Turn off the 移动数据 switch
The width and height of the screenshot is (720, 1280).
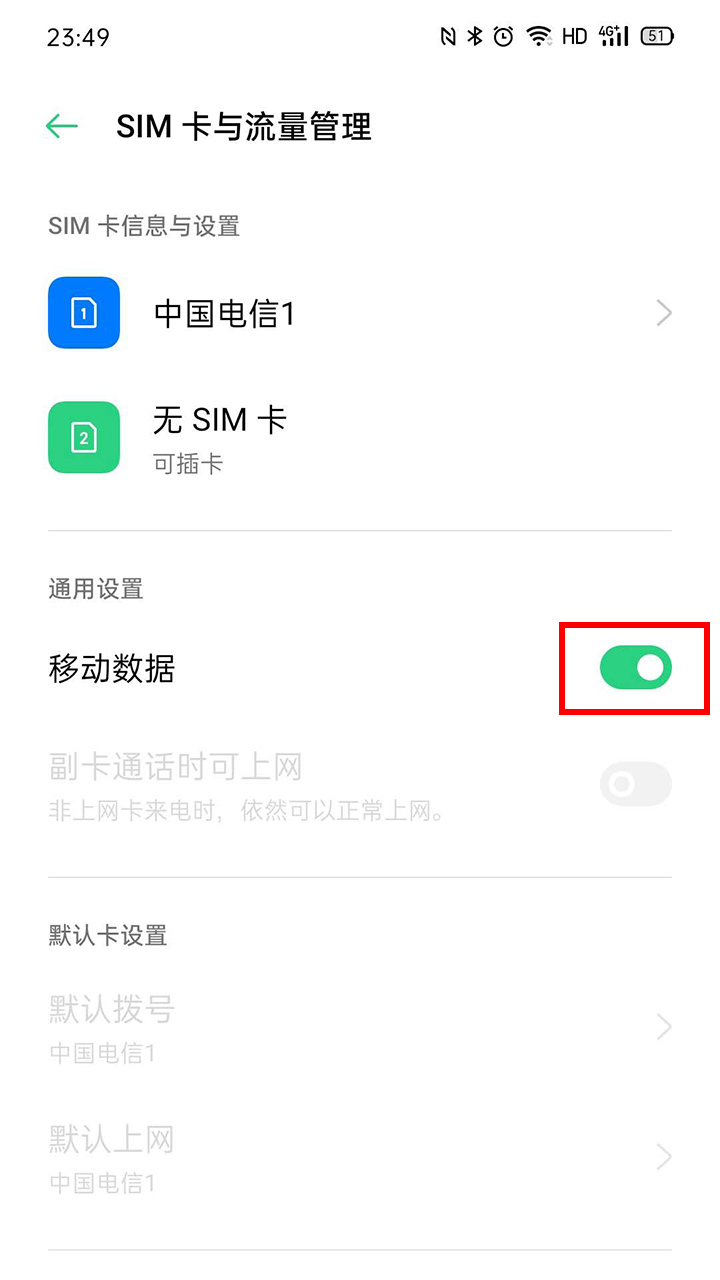pos(635,668)
